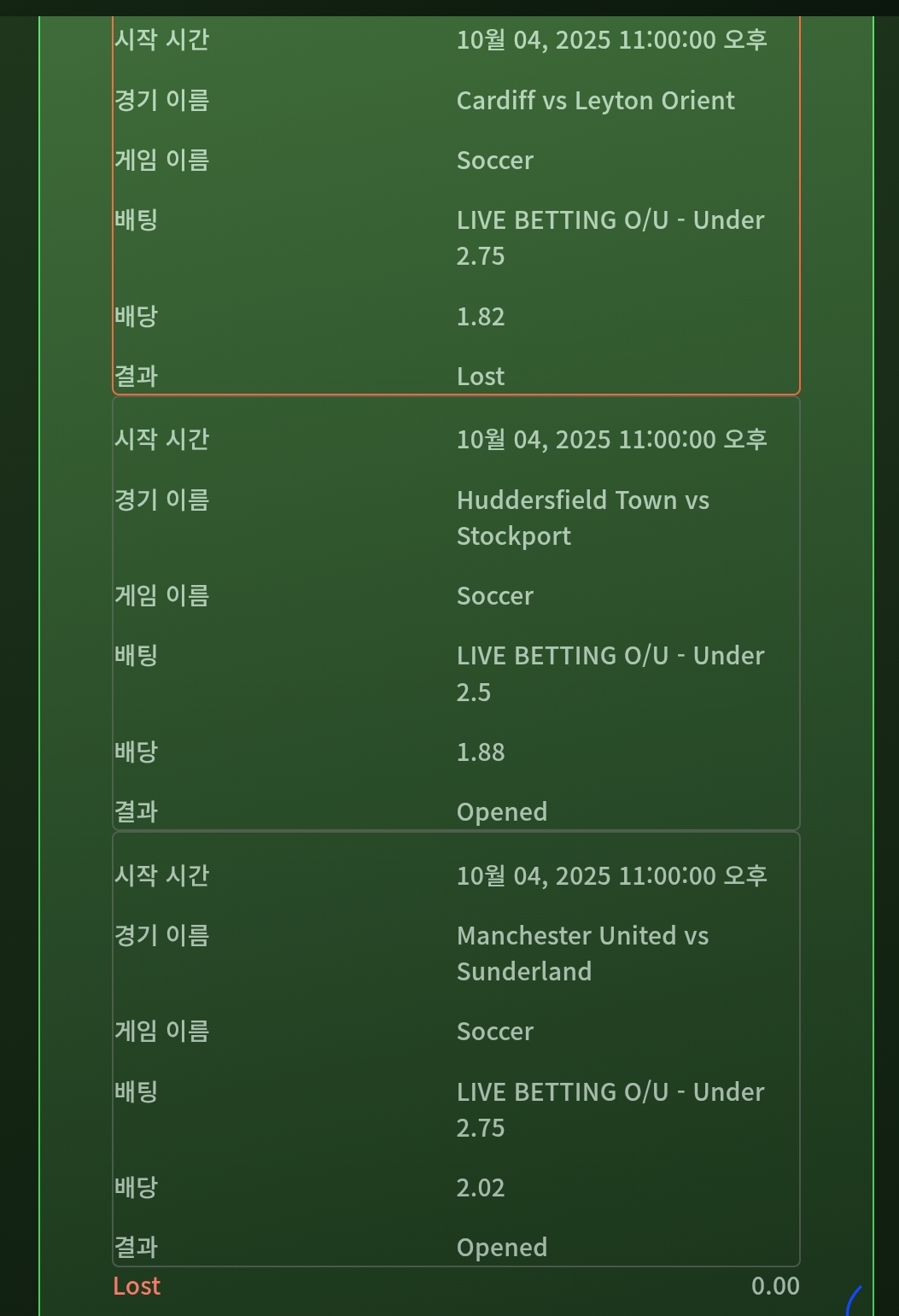Click the red Lost label at the bottom

point(136,1286)
